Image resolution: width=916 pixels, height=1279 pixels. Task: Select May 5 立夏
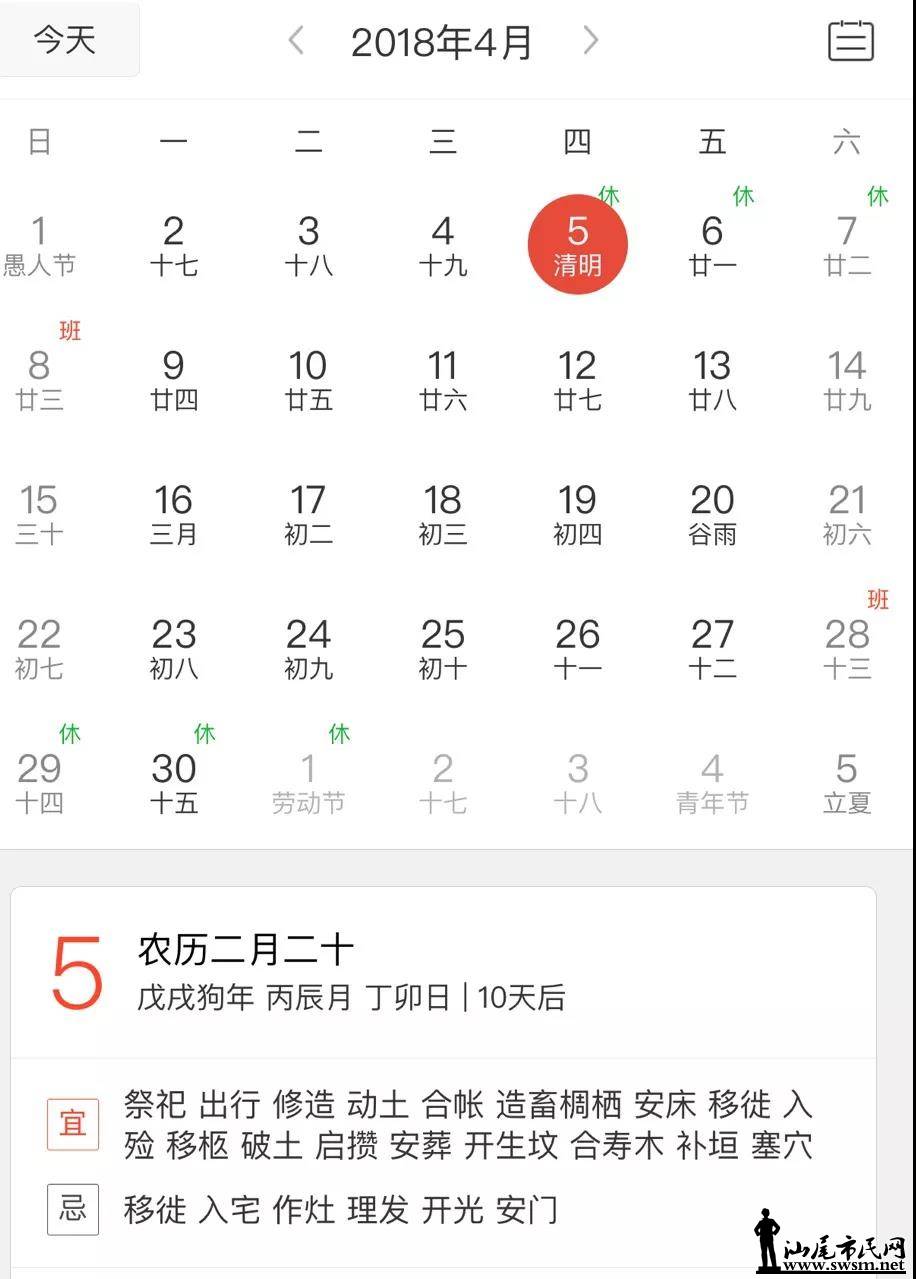point(847,782)
